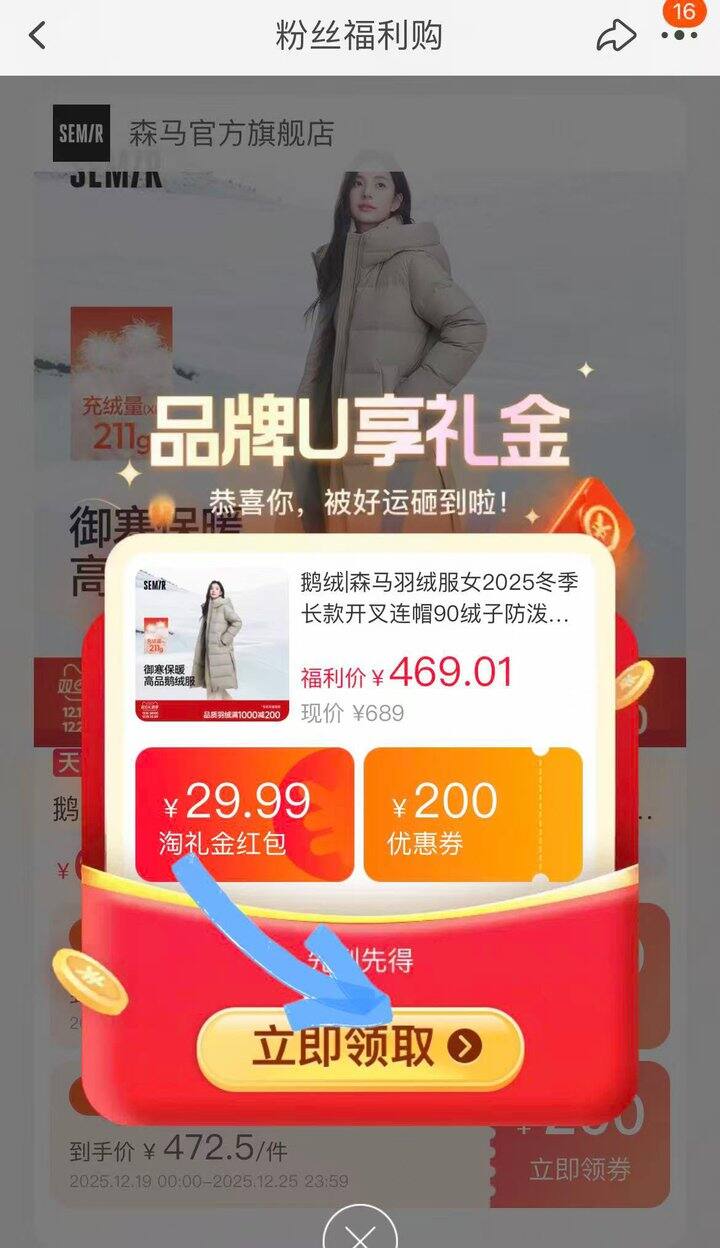
Task: Select the ¥29.99 淘礼金红包
Action: (x=244, y=815)
